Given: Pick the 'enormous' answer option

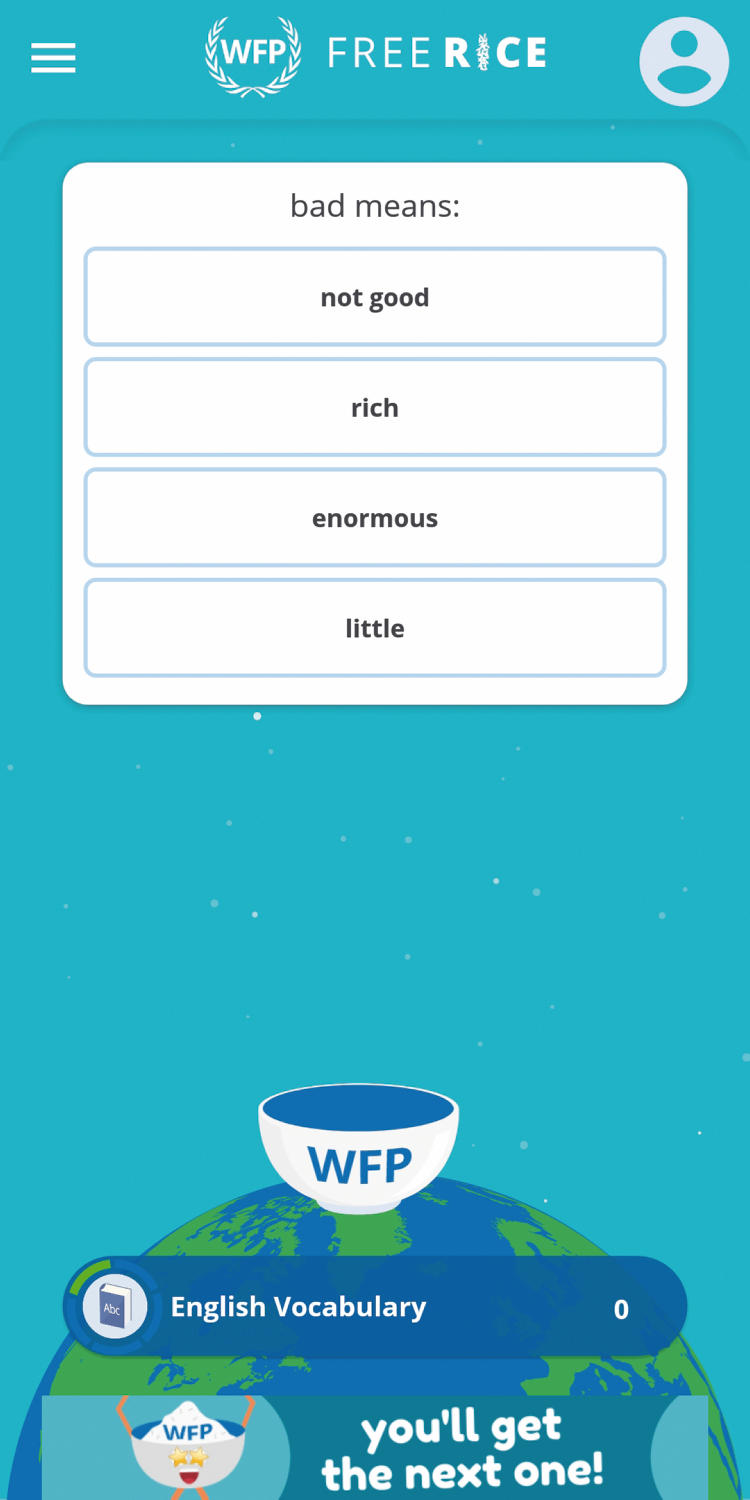Looking at the screenshot, I should [375, 518].
